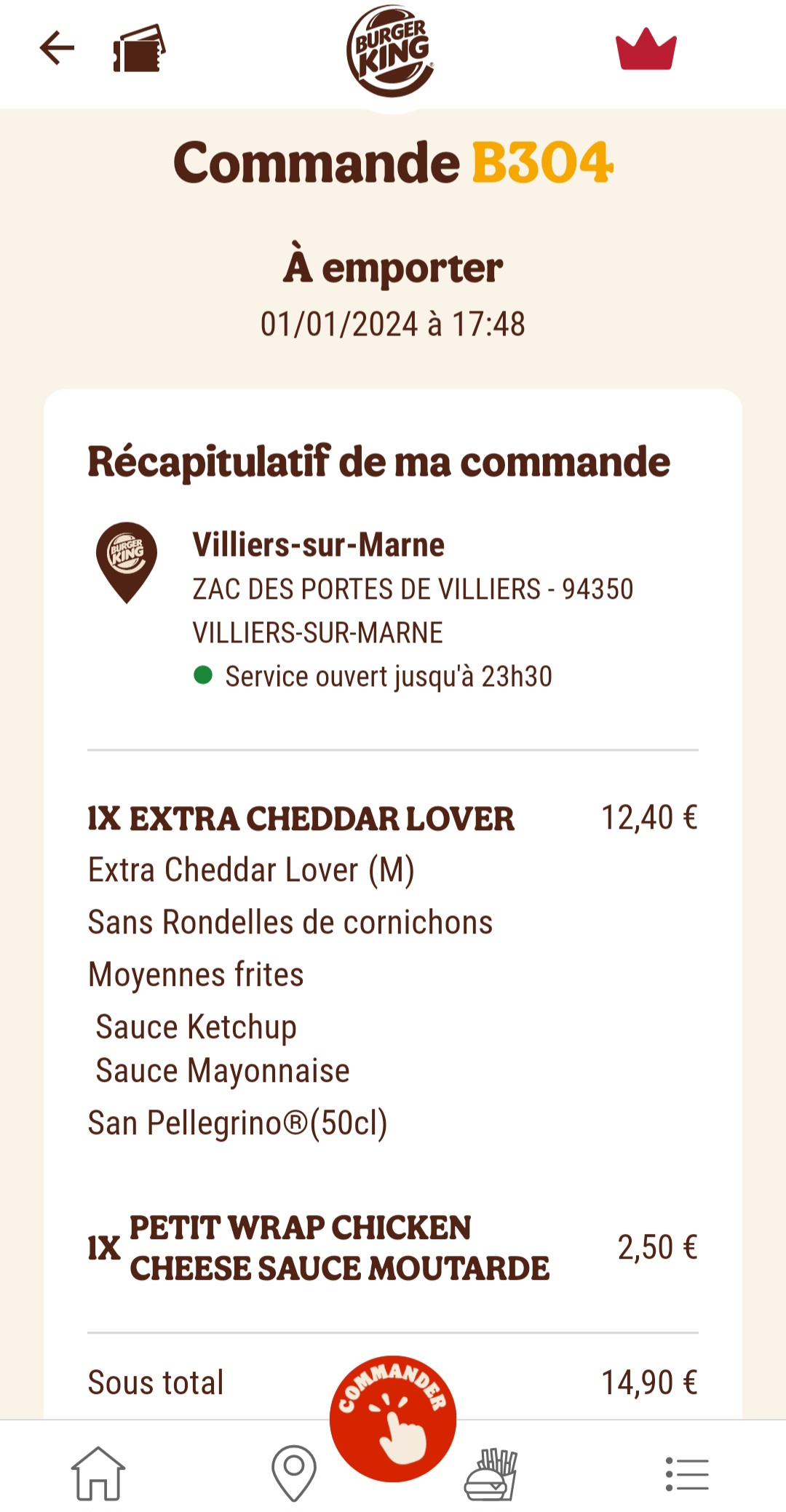Open the list menu tab
Viewport: 786px width, 1512px height.
tap(687, 1474)
